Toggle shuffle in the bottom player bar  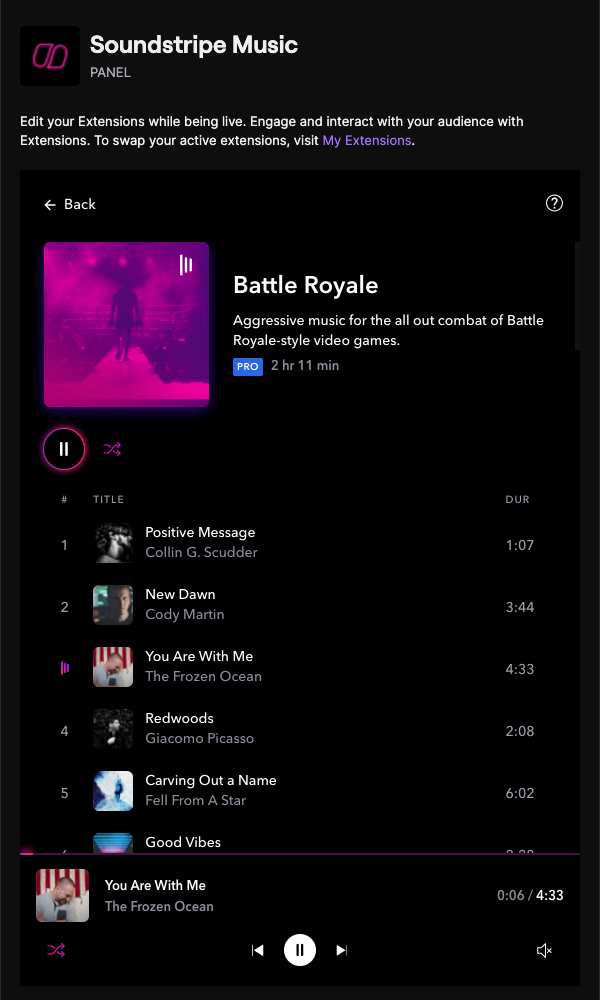[56, 950]
